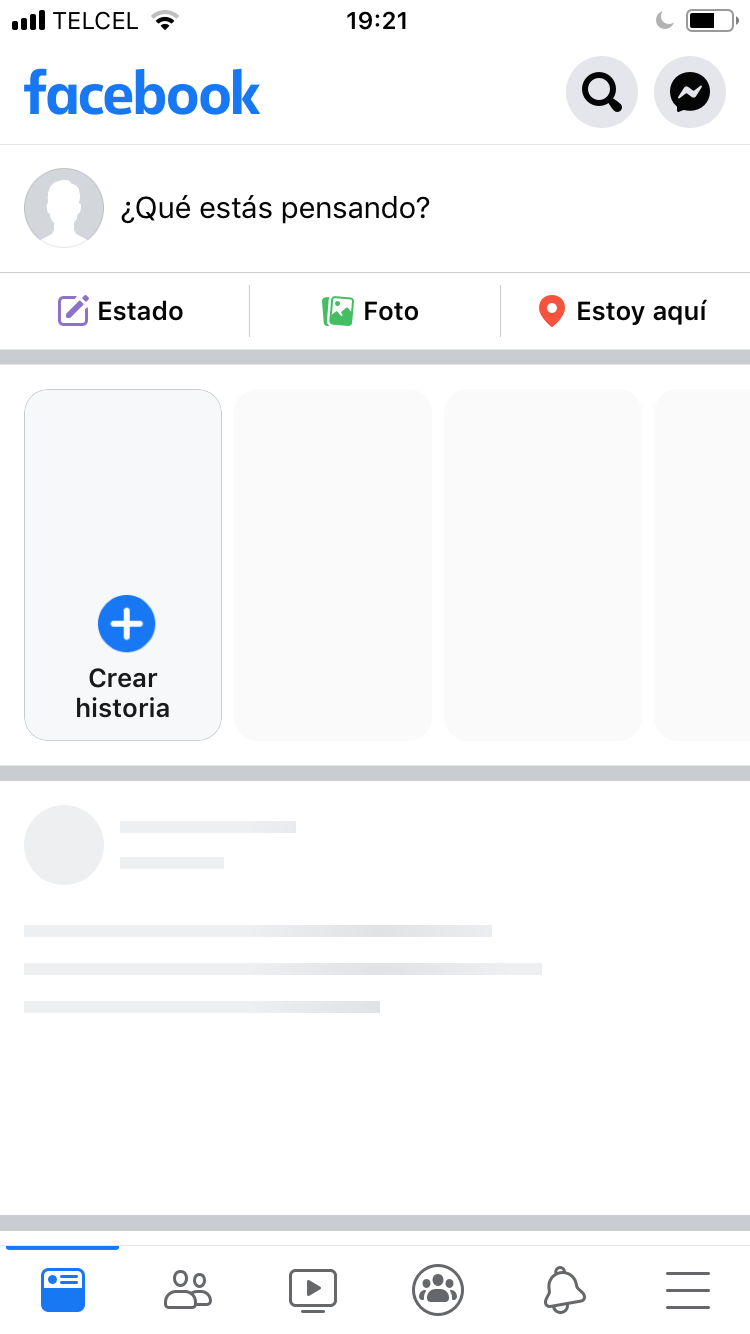The image size is (750, 1334).
Task: Add a photo with Foto
Action: (371, 311)
